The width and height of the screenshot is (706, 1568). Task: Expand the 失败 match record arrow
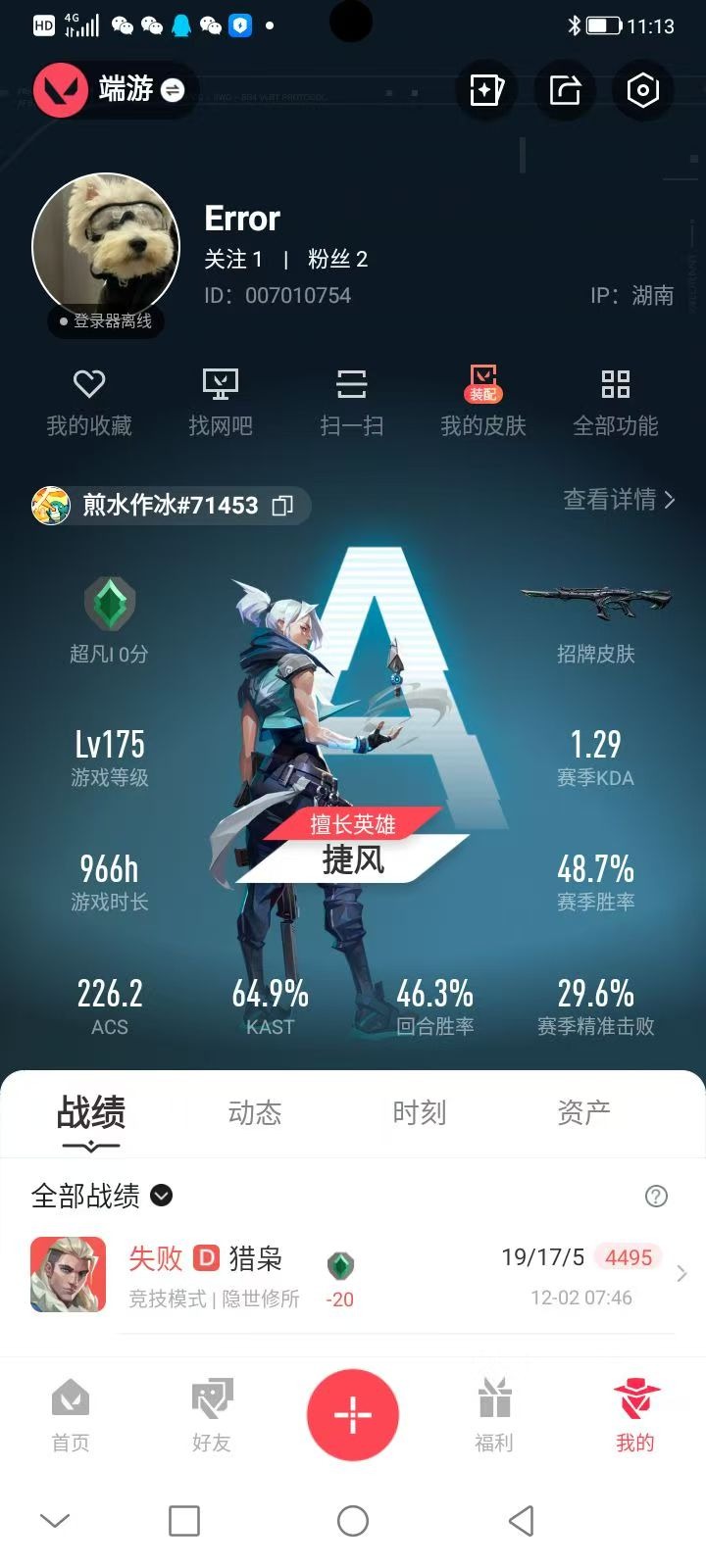(x=681, y=1273)
